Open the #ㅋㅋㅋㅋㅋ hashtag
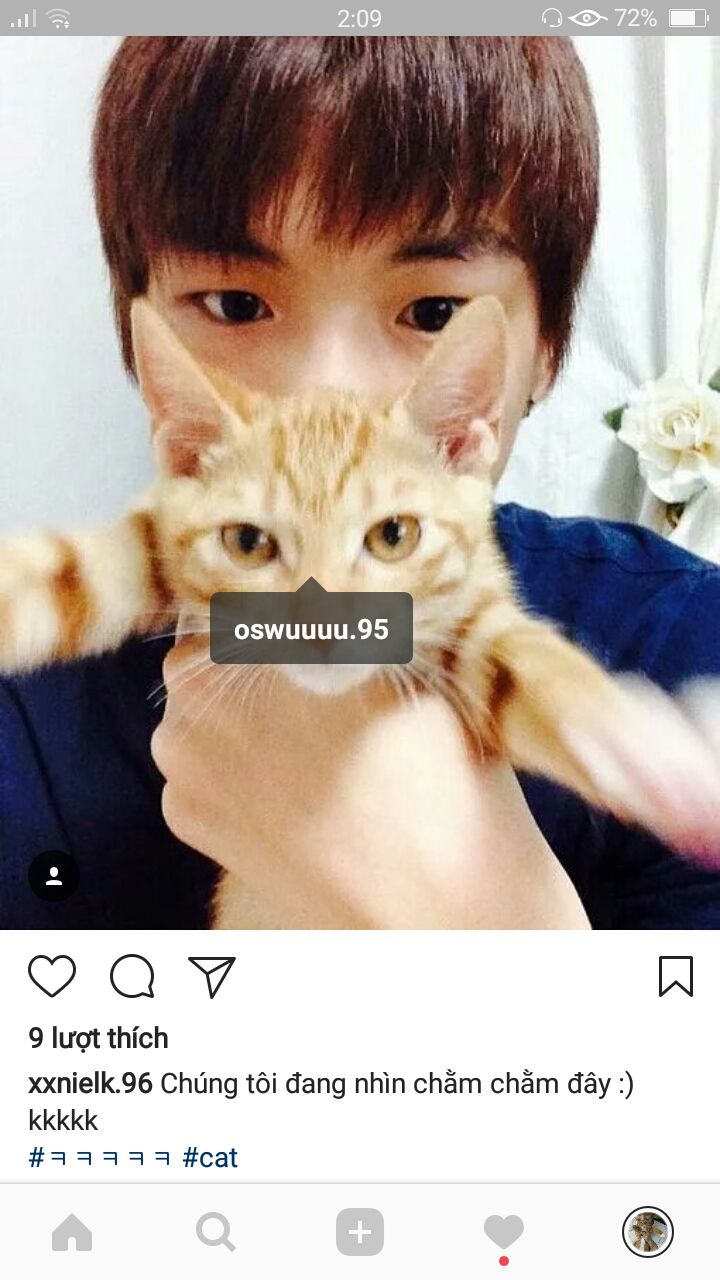The width and height of the screenshot is (720, 1280). click(x=100, y=1157)
